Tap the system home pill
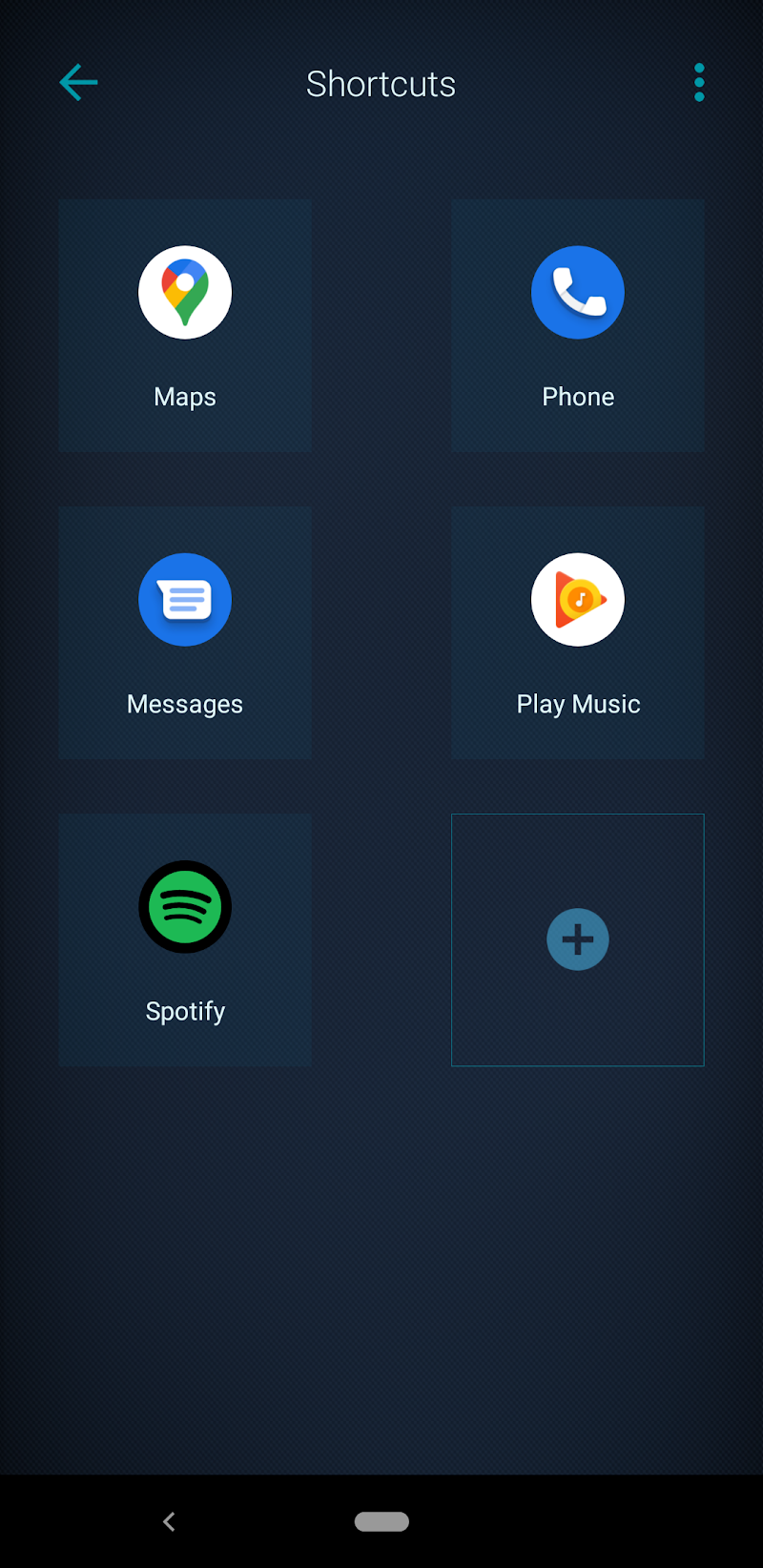 (381, 1521)
